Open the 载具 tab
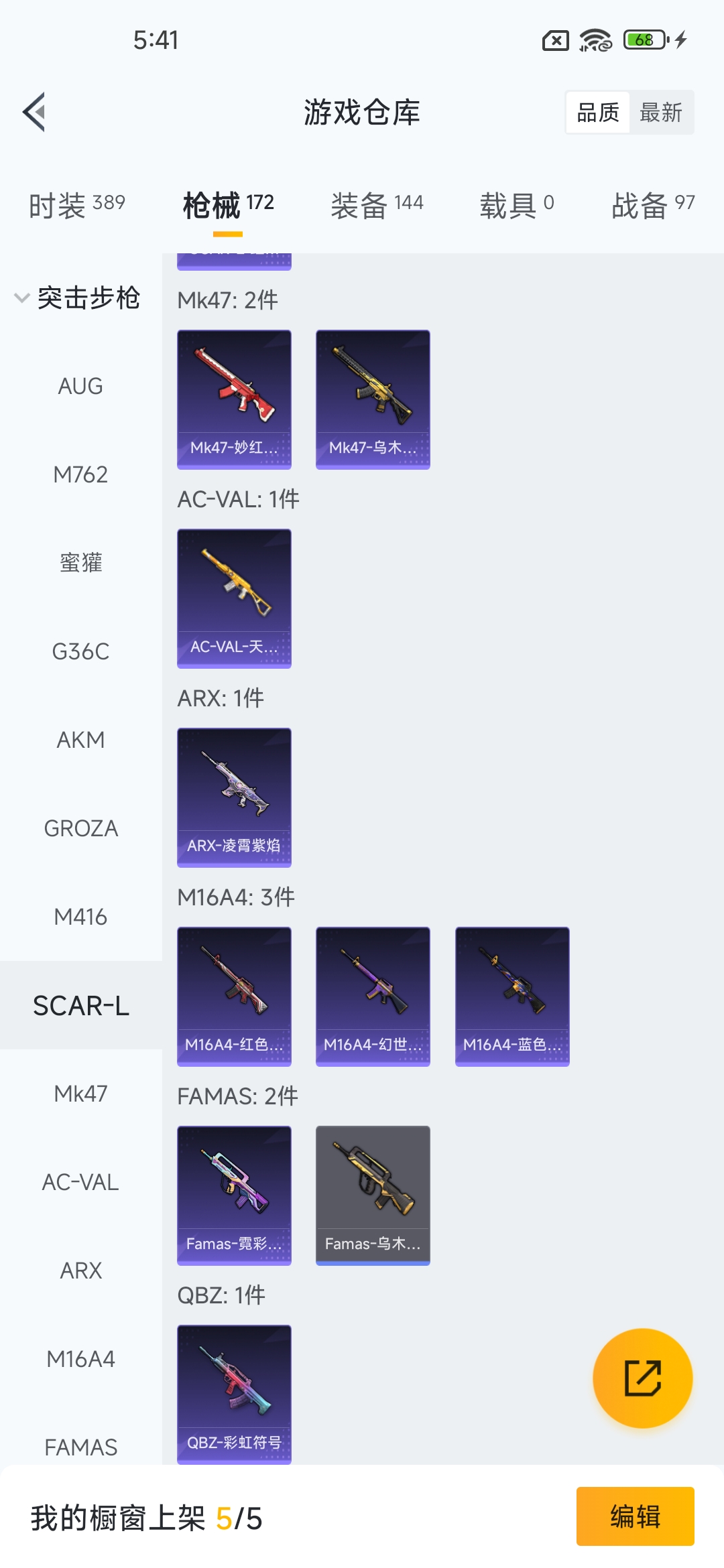Screen dimensions: 724x1568 (516, 205)
